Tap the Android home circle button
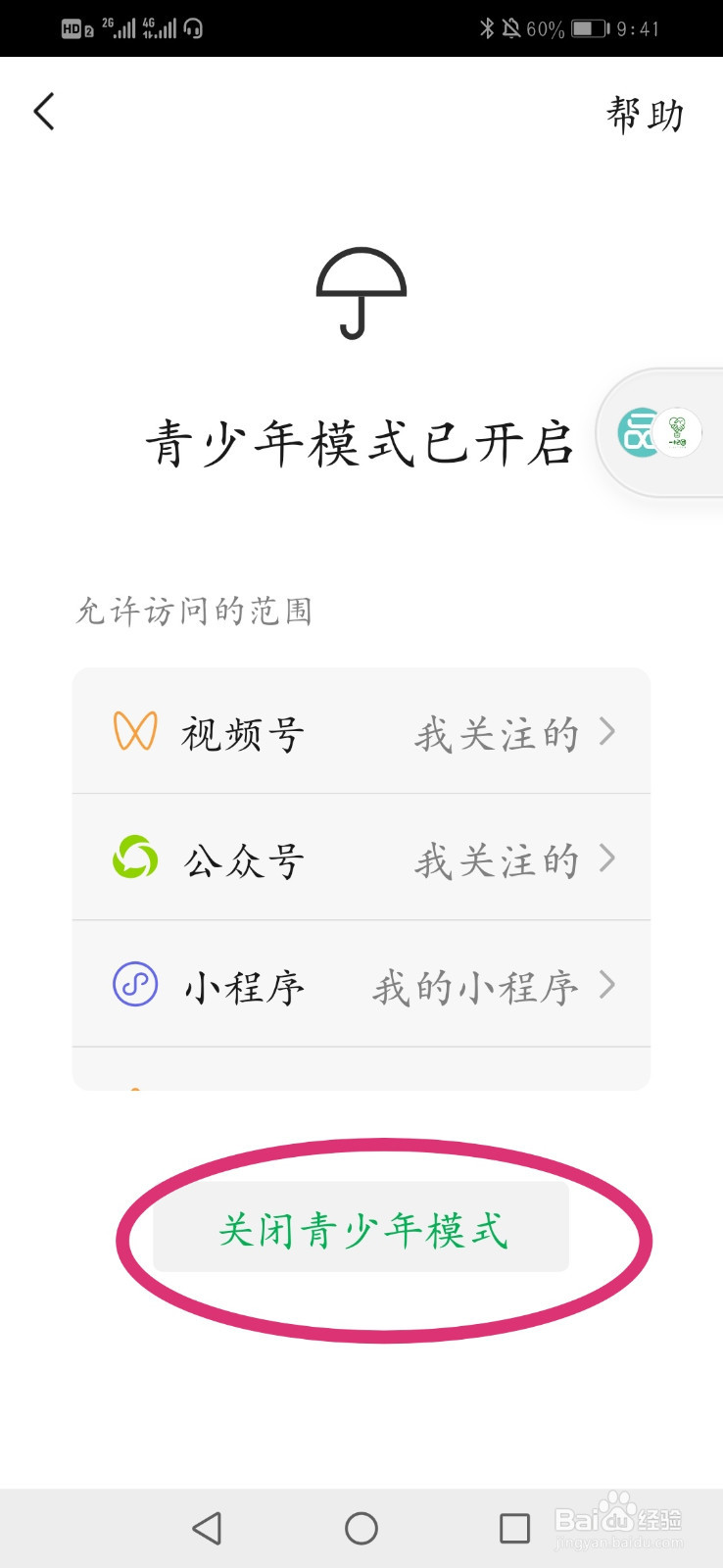The image size is (723, 1568). coord(361,1528)
